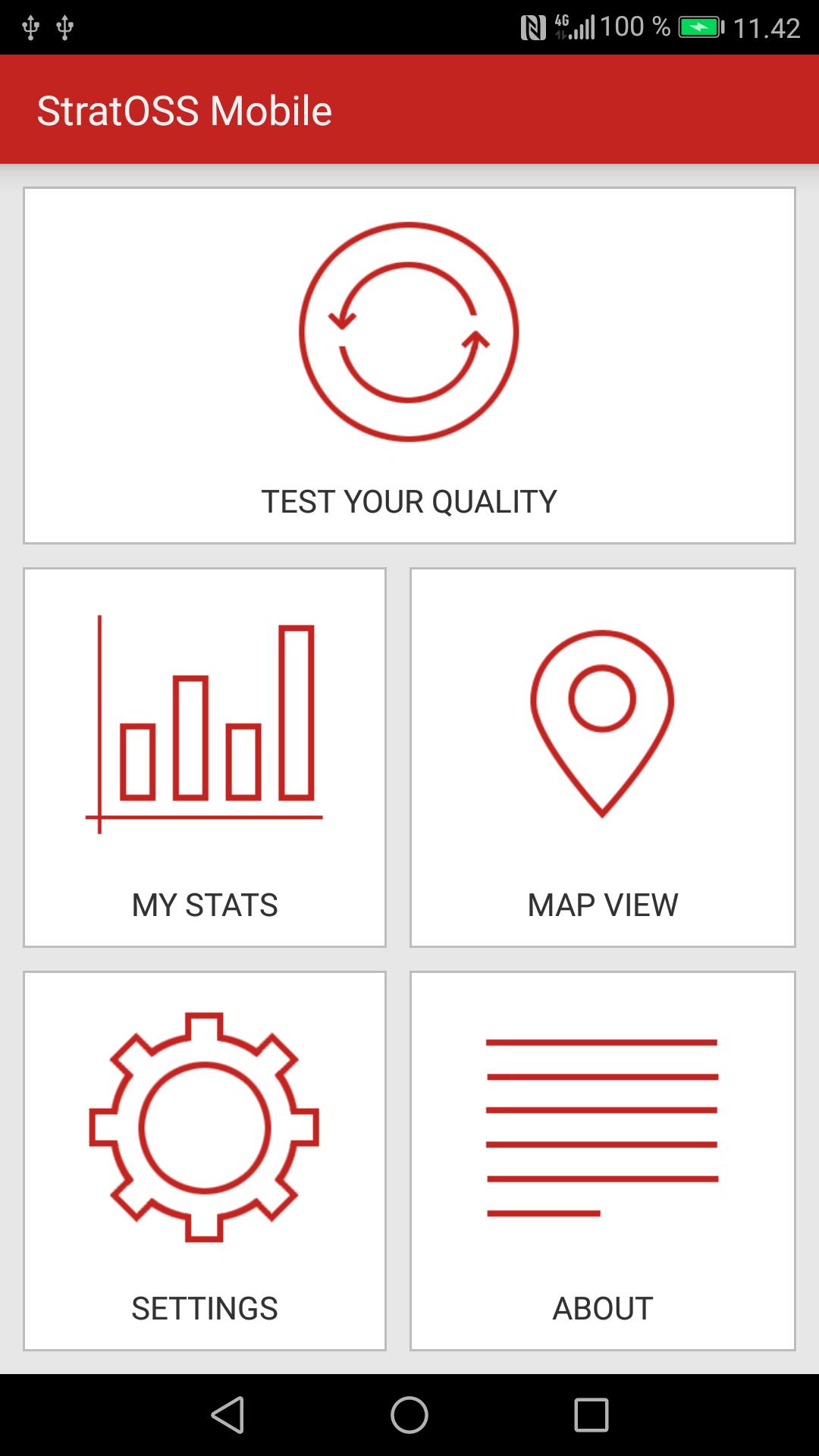Start the Test Your Quality check
This screenshot has width=819, height=1456.
click(409, 366)
